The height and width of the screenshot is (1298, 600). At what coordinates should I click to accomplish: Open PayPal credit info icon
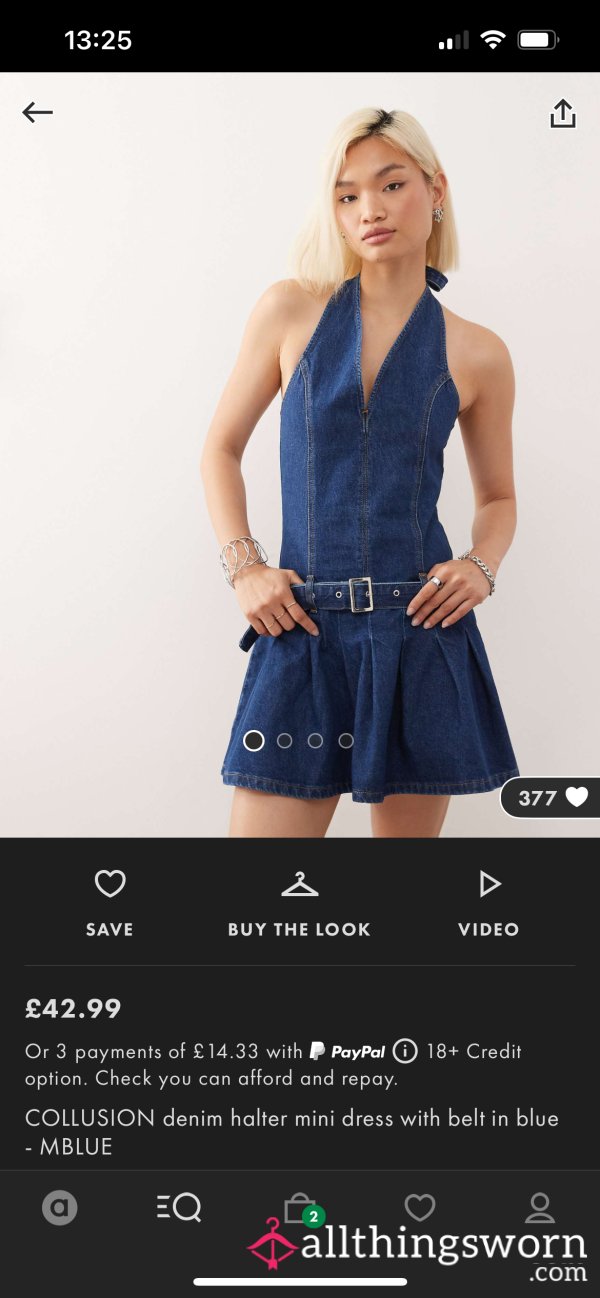[405, 1051]
